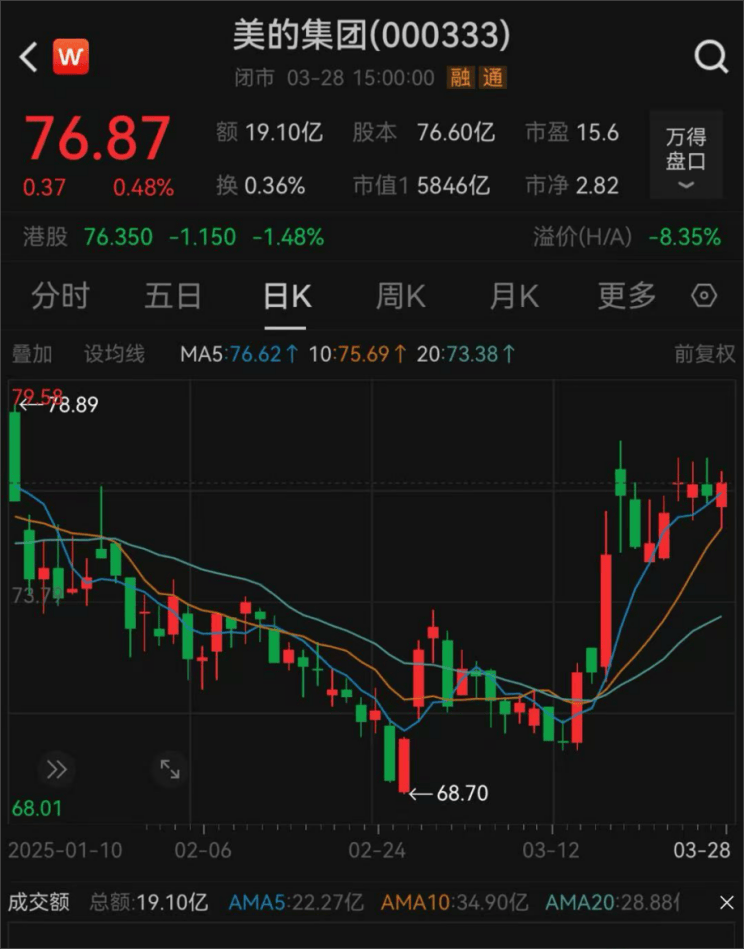Enter fullscreen chart with the expand icon
The width and height of the screenshot is (744, 949).
pos(169,770)
